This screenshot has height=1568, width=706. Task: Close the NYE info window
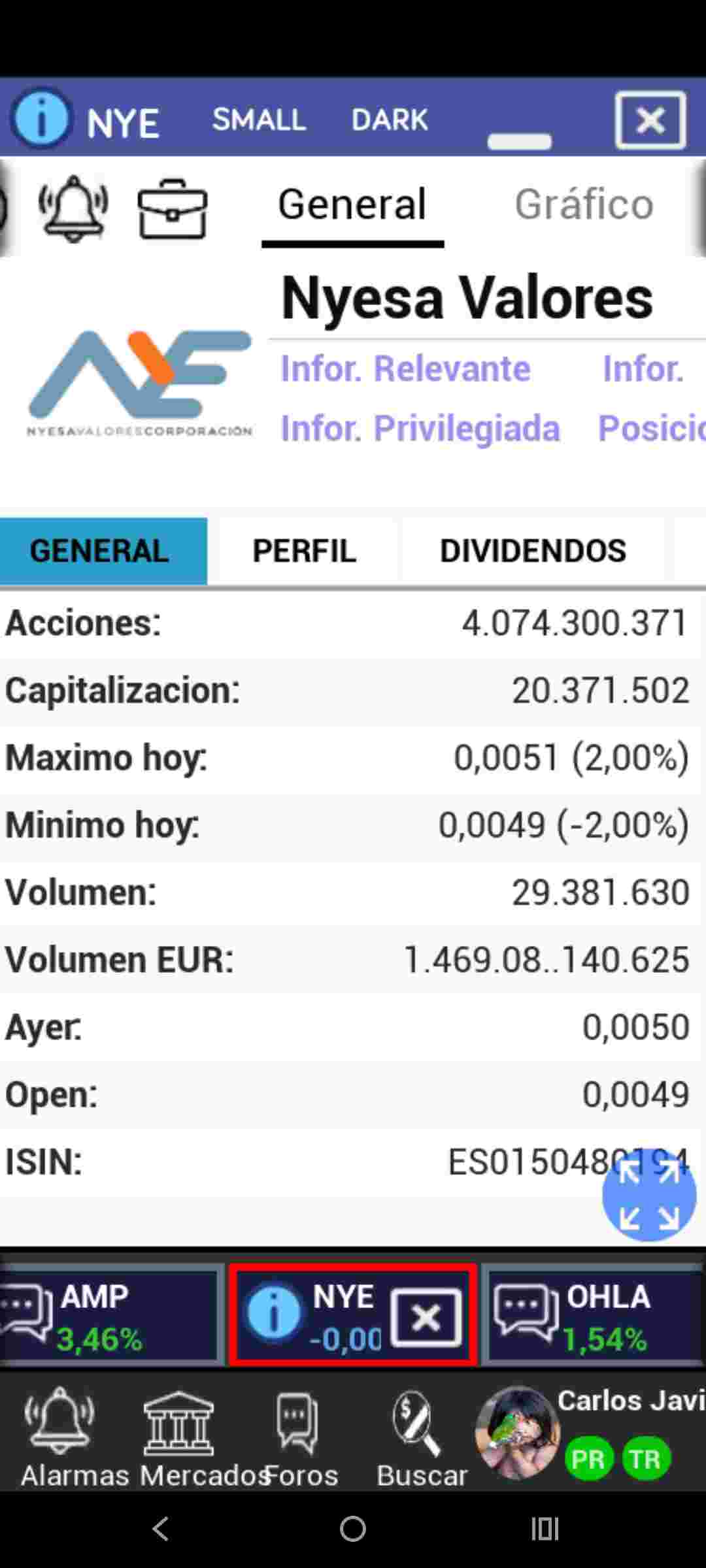650,120
